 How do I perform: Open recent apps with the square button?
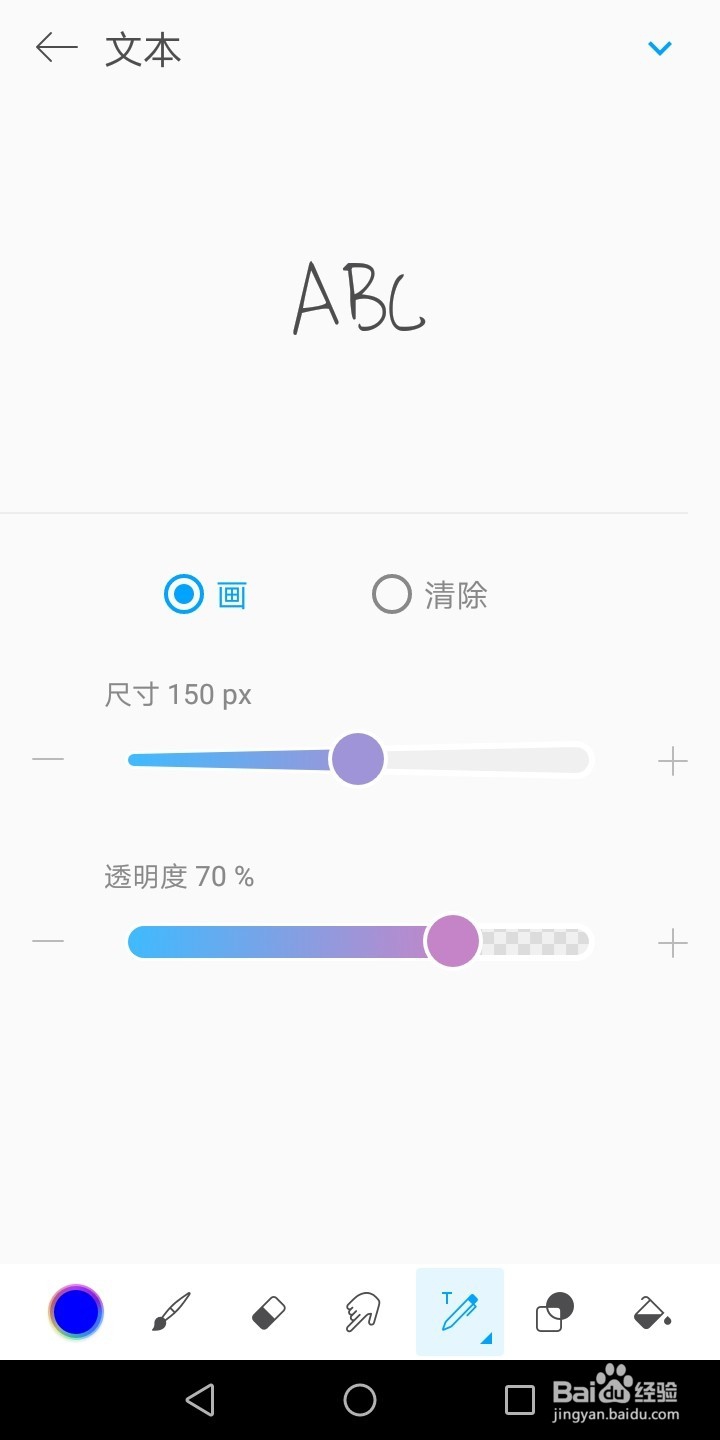click(520, 1400)
